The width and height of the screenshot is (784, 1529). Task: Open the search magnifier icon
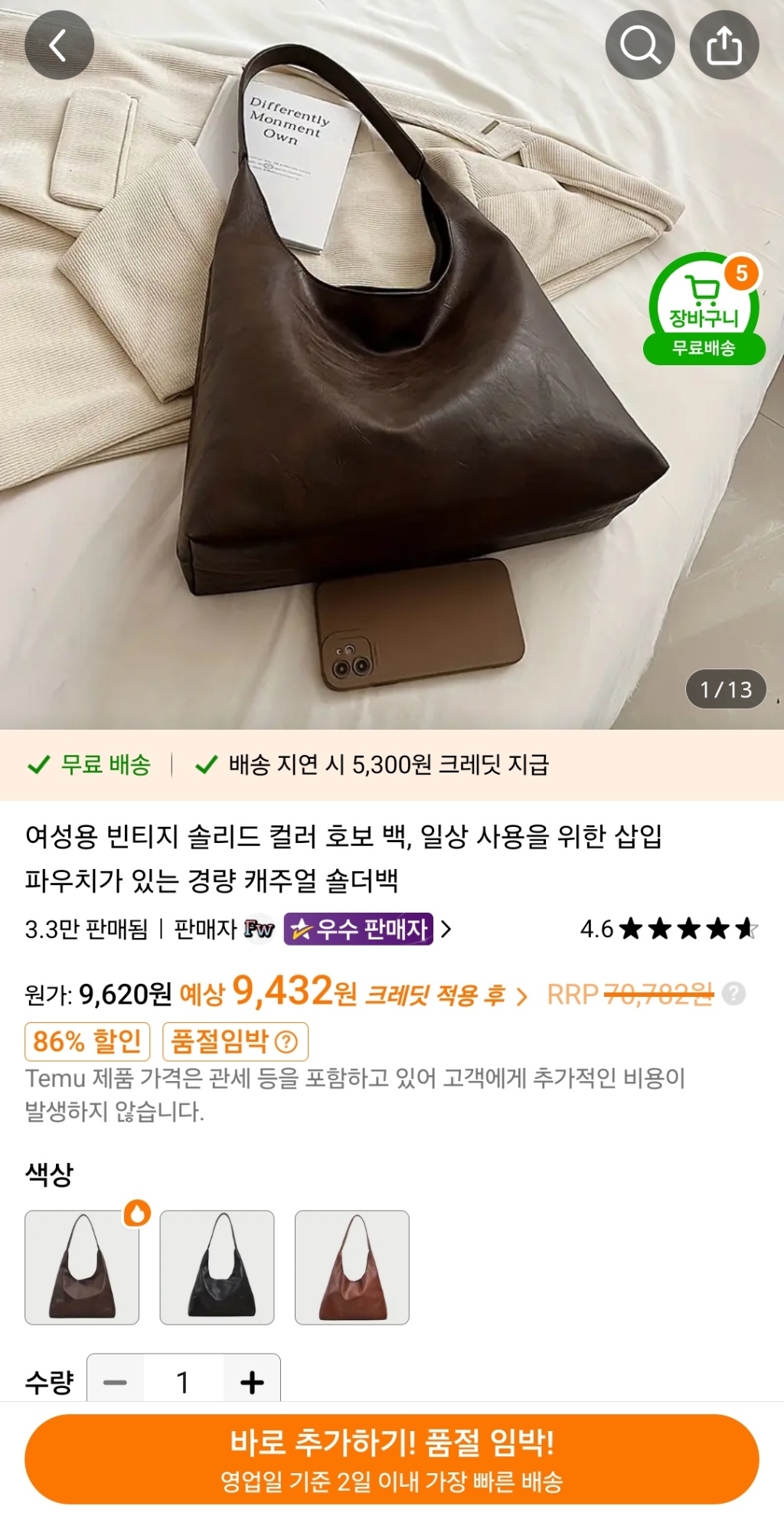[639, 46]
